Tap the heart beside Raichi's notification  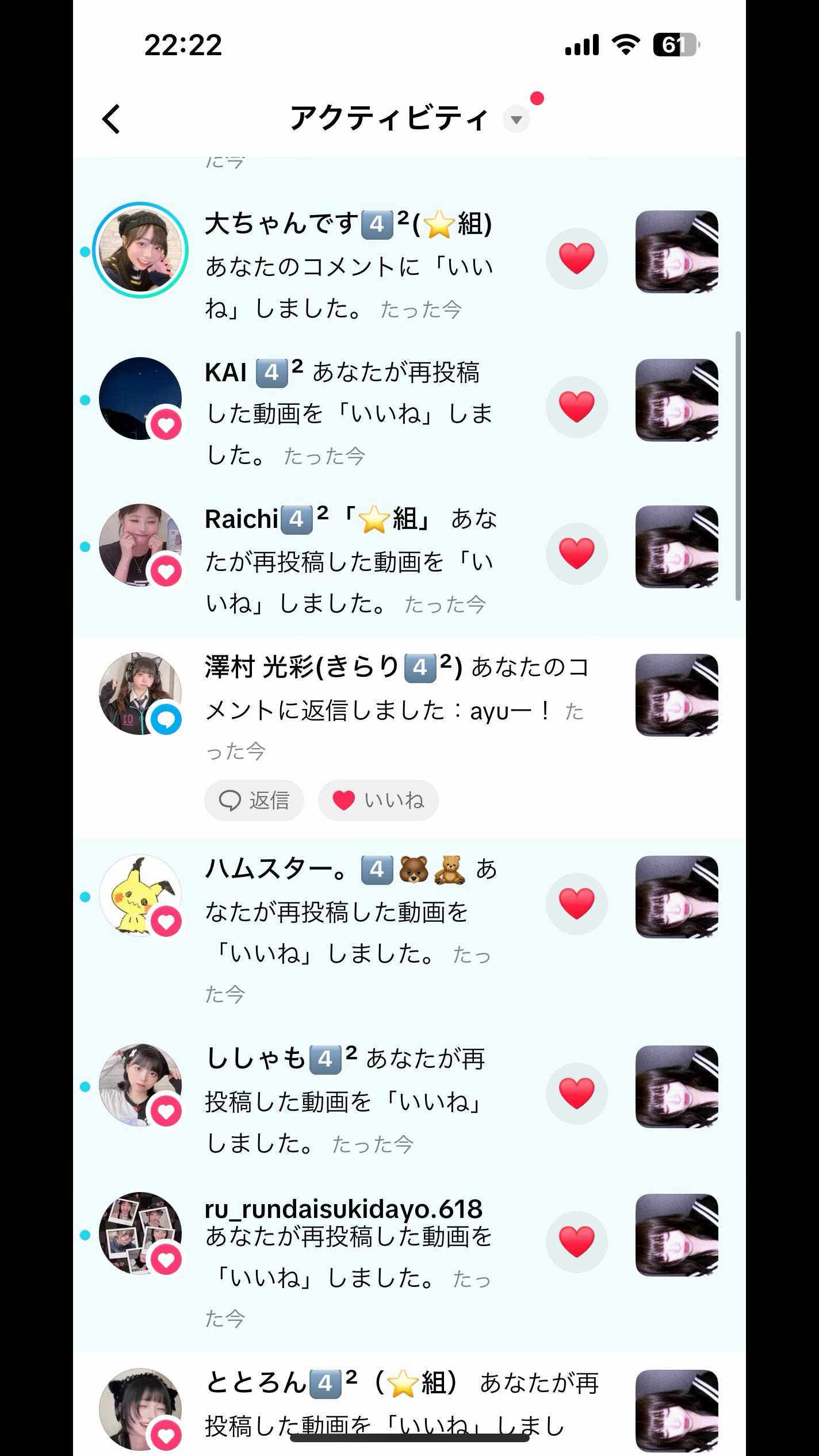click(x=576, y=553)
